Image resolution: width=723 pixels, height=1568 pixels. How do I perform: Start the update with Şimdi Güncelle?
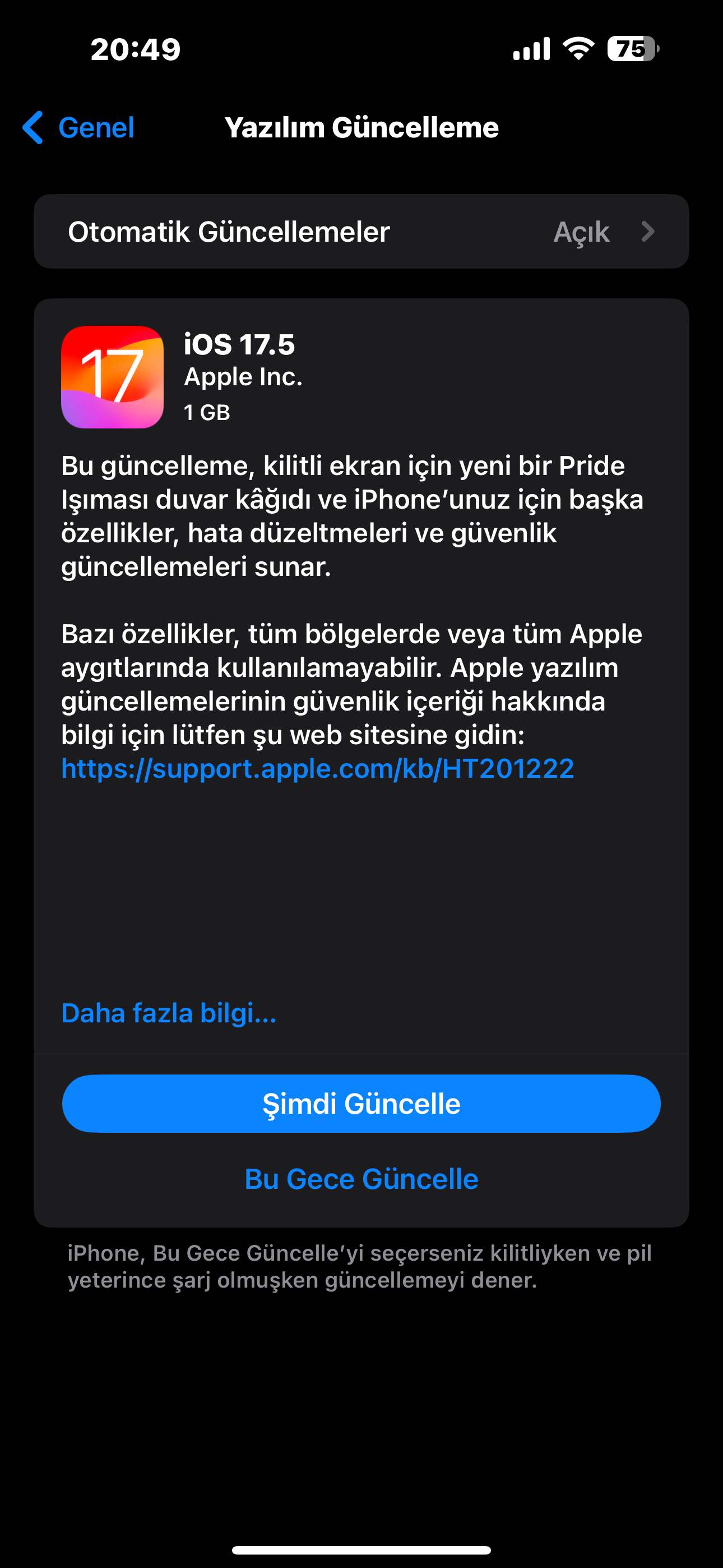click(x=361, y=1104)
